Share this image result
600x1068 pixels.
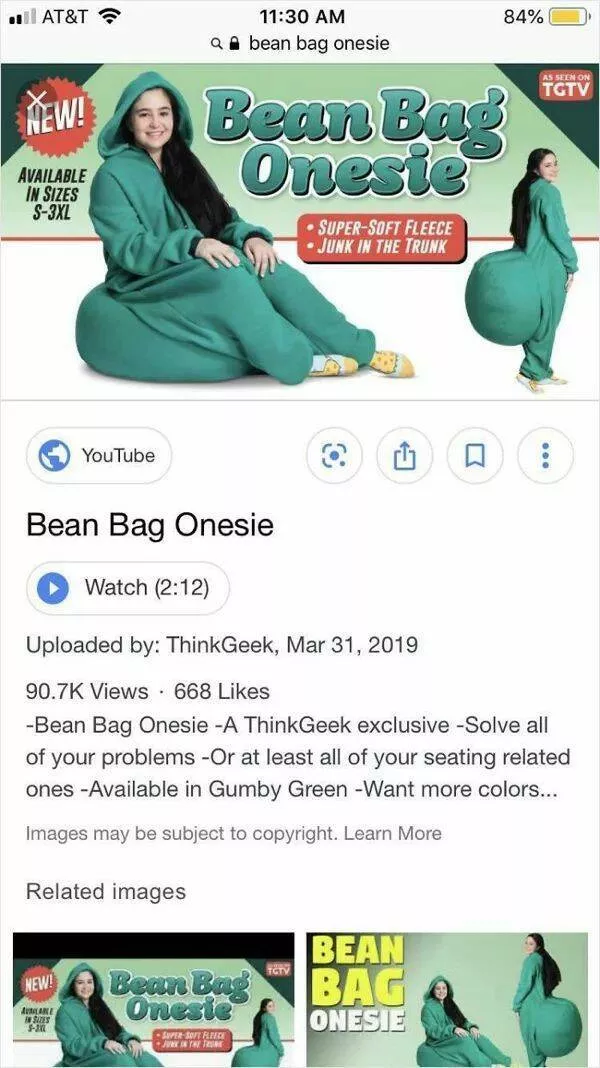[x=403, y=456]
